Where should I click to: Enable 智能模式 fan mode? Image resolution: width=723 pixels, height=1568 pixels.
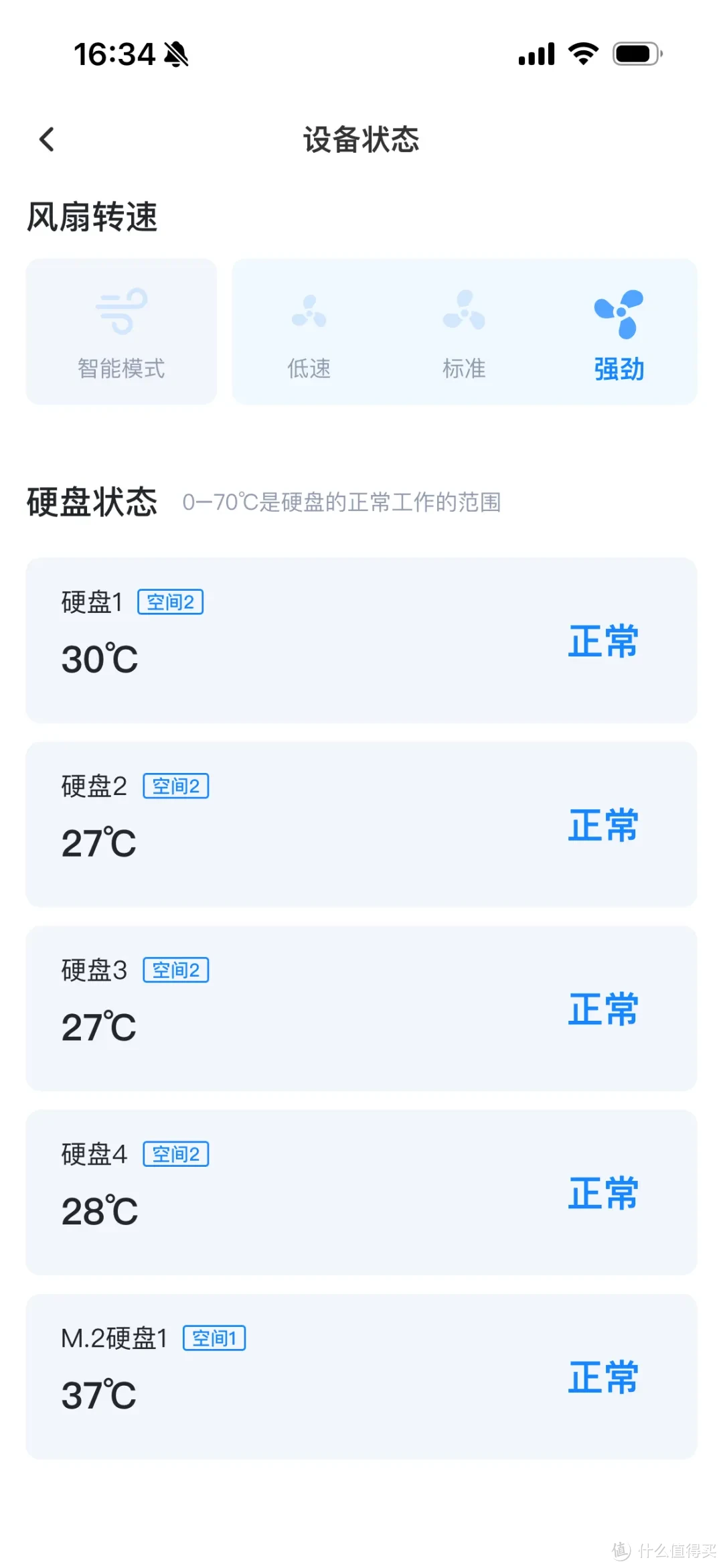pos(120,332)
